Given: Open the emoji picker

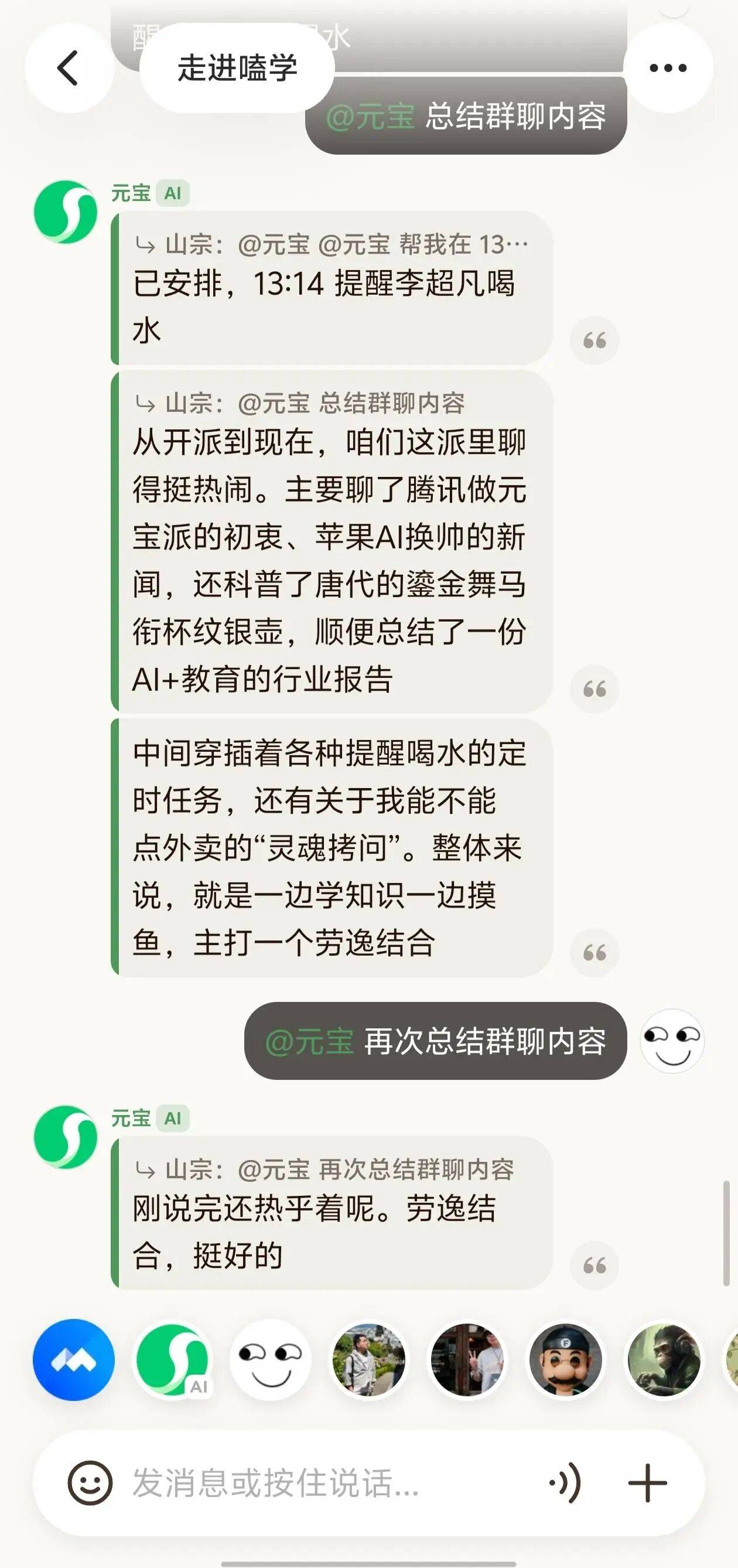Looking at the screenshot, I should (90, 1483).
